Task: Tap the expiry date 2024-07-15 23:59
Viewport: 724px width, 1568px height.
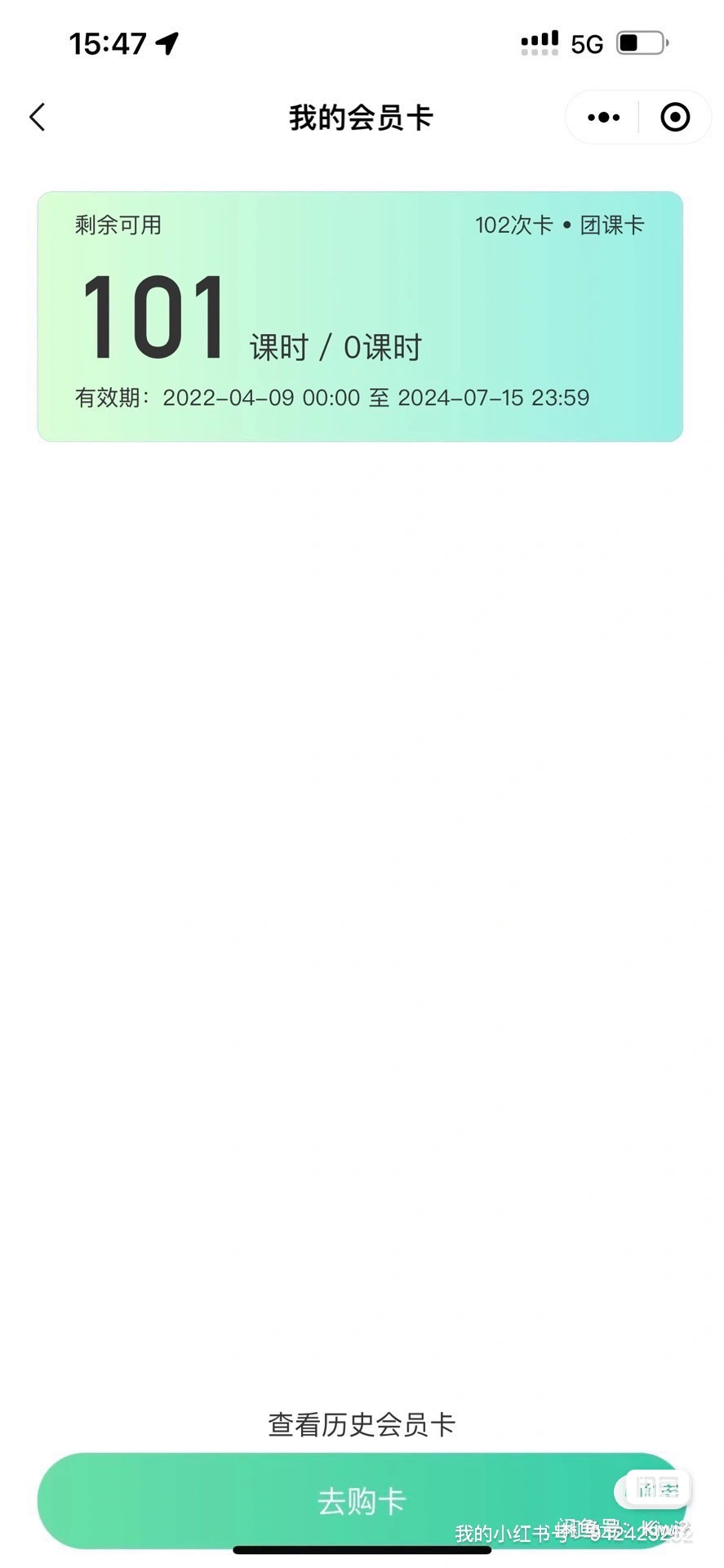Action: 493,398
